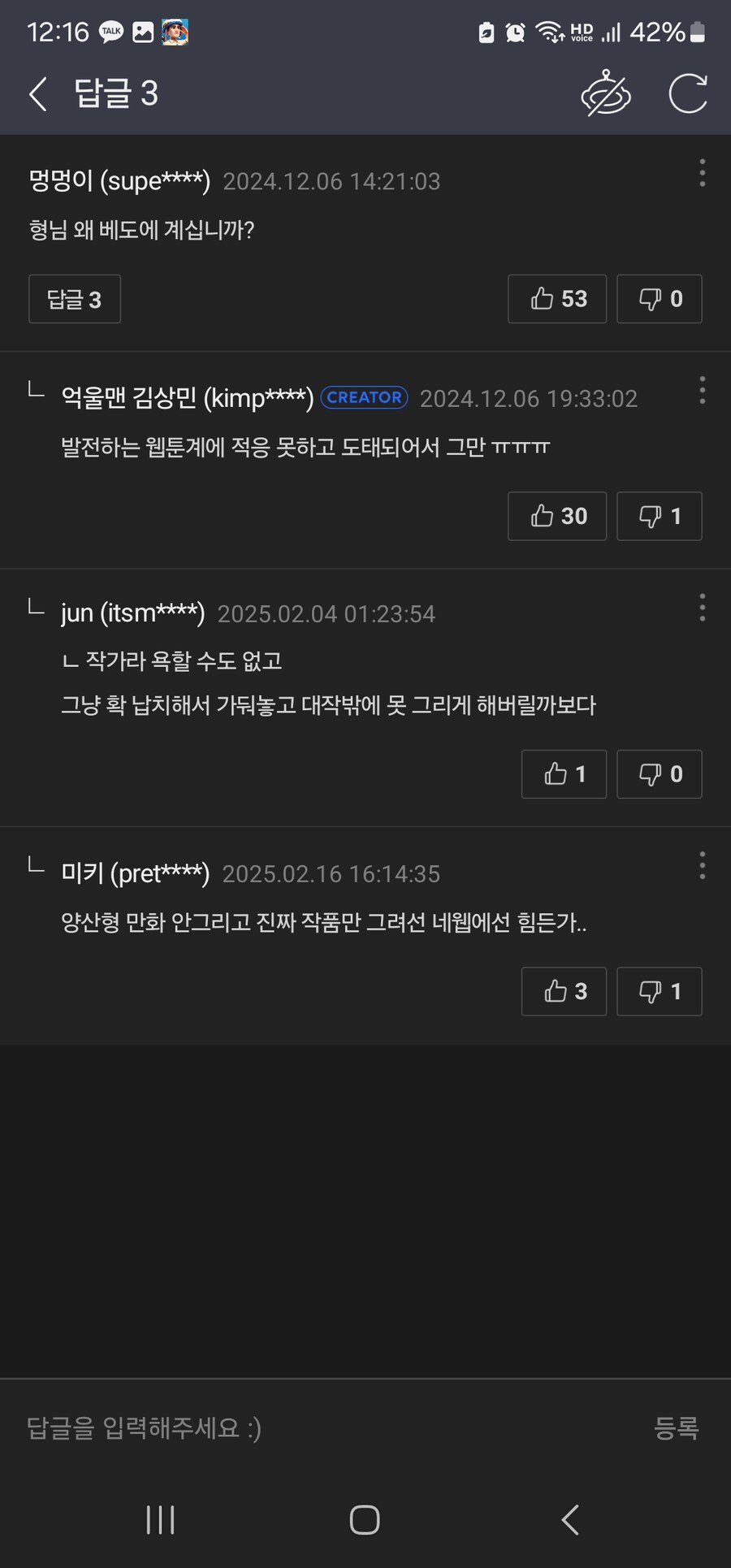731x1568 pixels.
Task: Open the options menu on 멍멍이's comment
Action: pos(702,172)
